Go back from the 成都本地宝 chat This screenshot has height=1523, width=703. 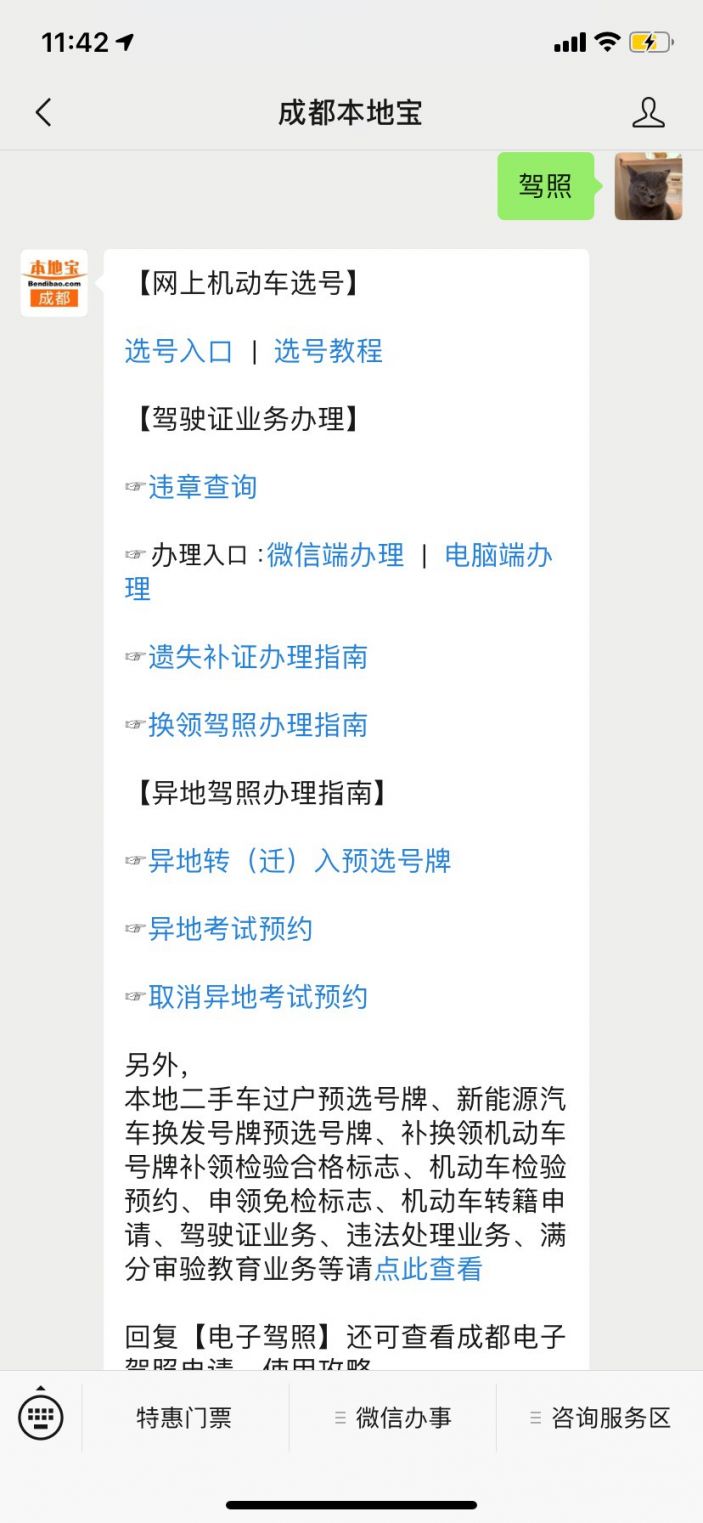pyautogui.click(x=43, y=112)
